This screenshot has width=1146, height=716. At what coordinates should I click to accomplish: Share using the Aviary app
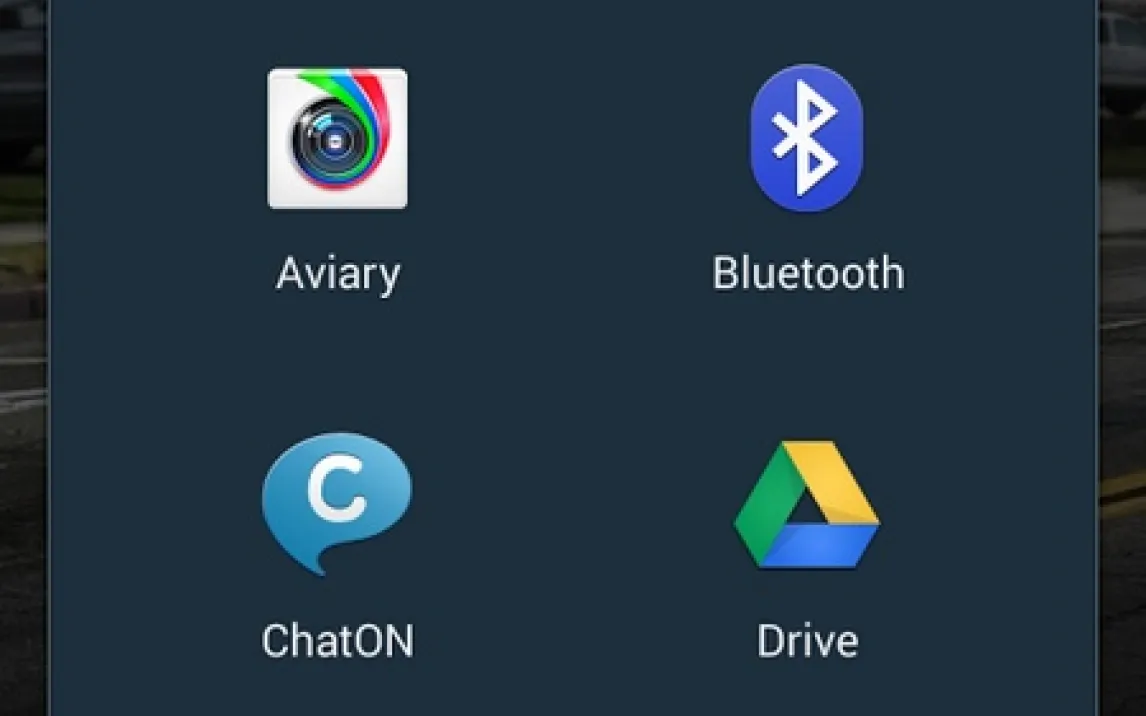point(337,140)
